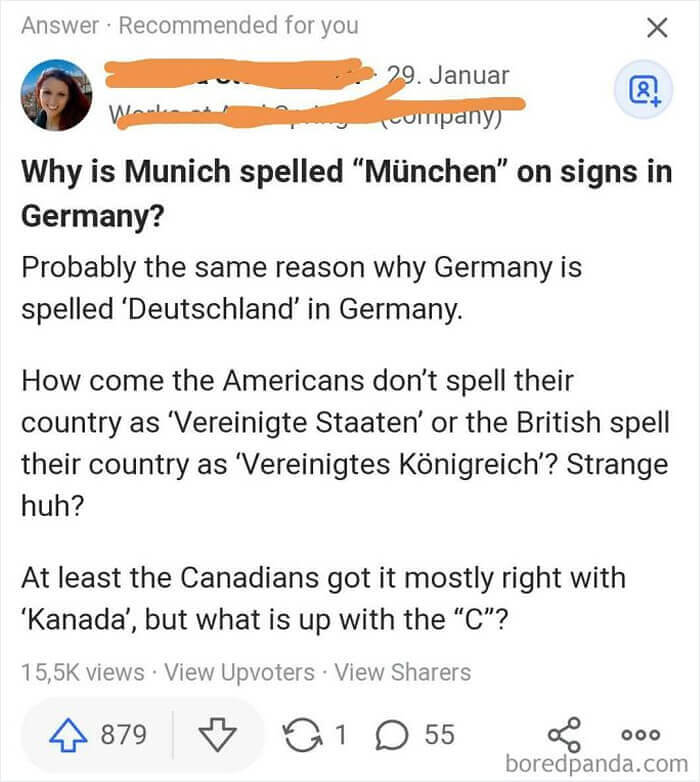View Sharers of this answer
The image size is (700, 782).
pyautogui.click(x=403, y=673)
